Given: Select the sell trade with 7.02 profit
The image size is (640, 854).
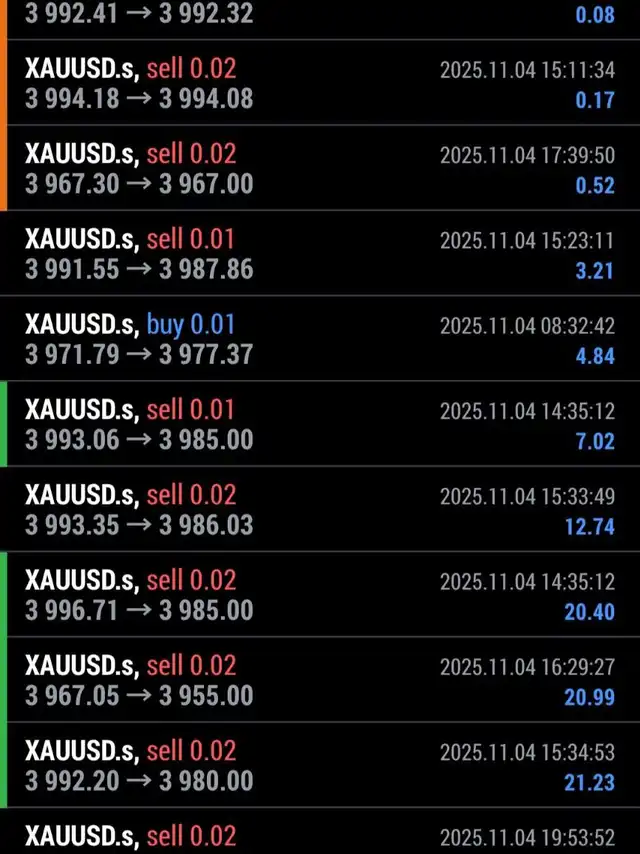Looking at the screenshot, I should click(320, 424).
